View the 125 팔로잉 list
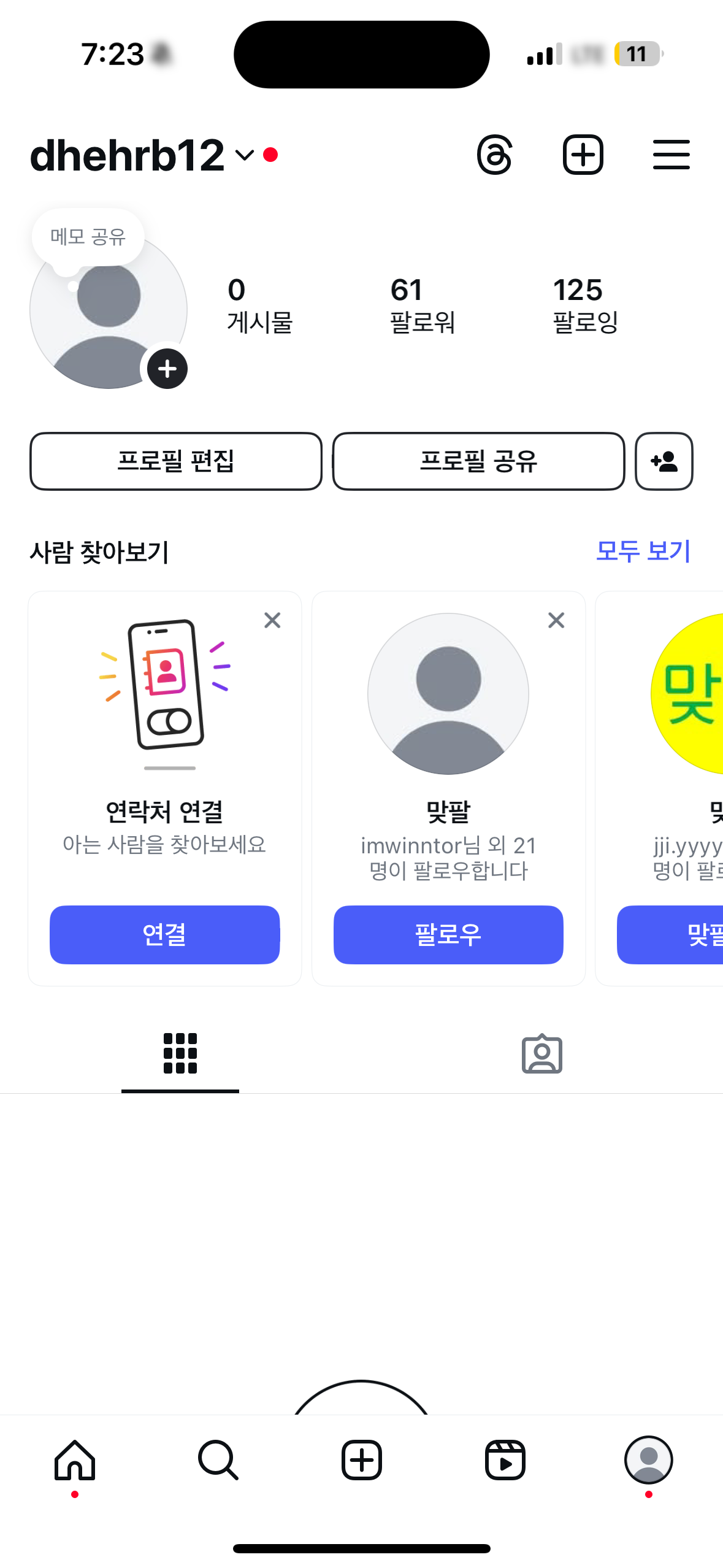Image resolution: width=723 pixels, height=1568 pixels. coord(586,306)
